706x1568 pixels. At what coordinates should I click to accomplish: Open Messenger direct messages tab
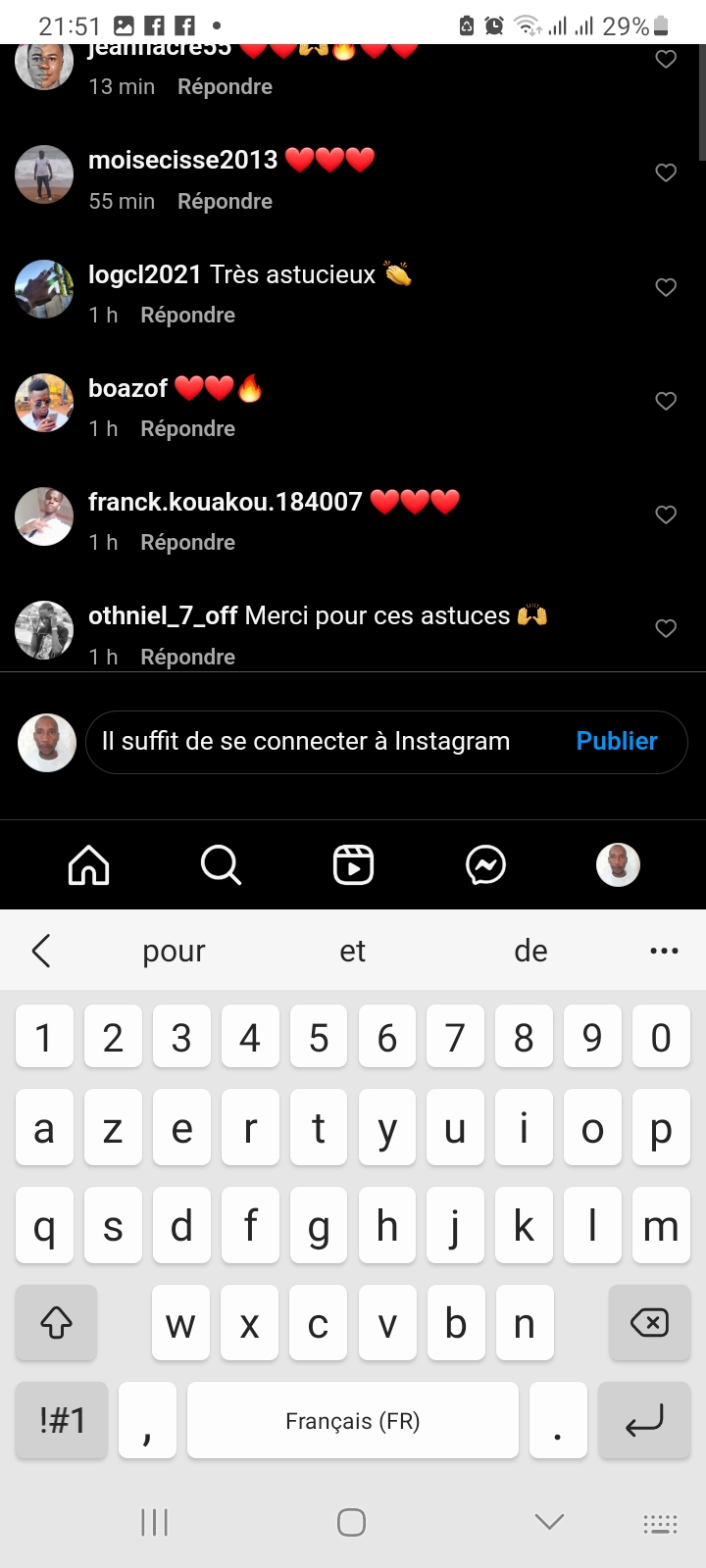point(485,865)
